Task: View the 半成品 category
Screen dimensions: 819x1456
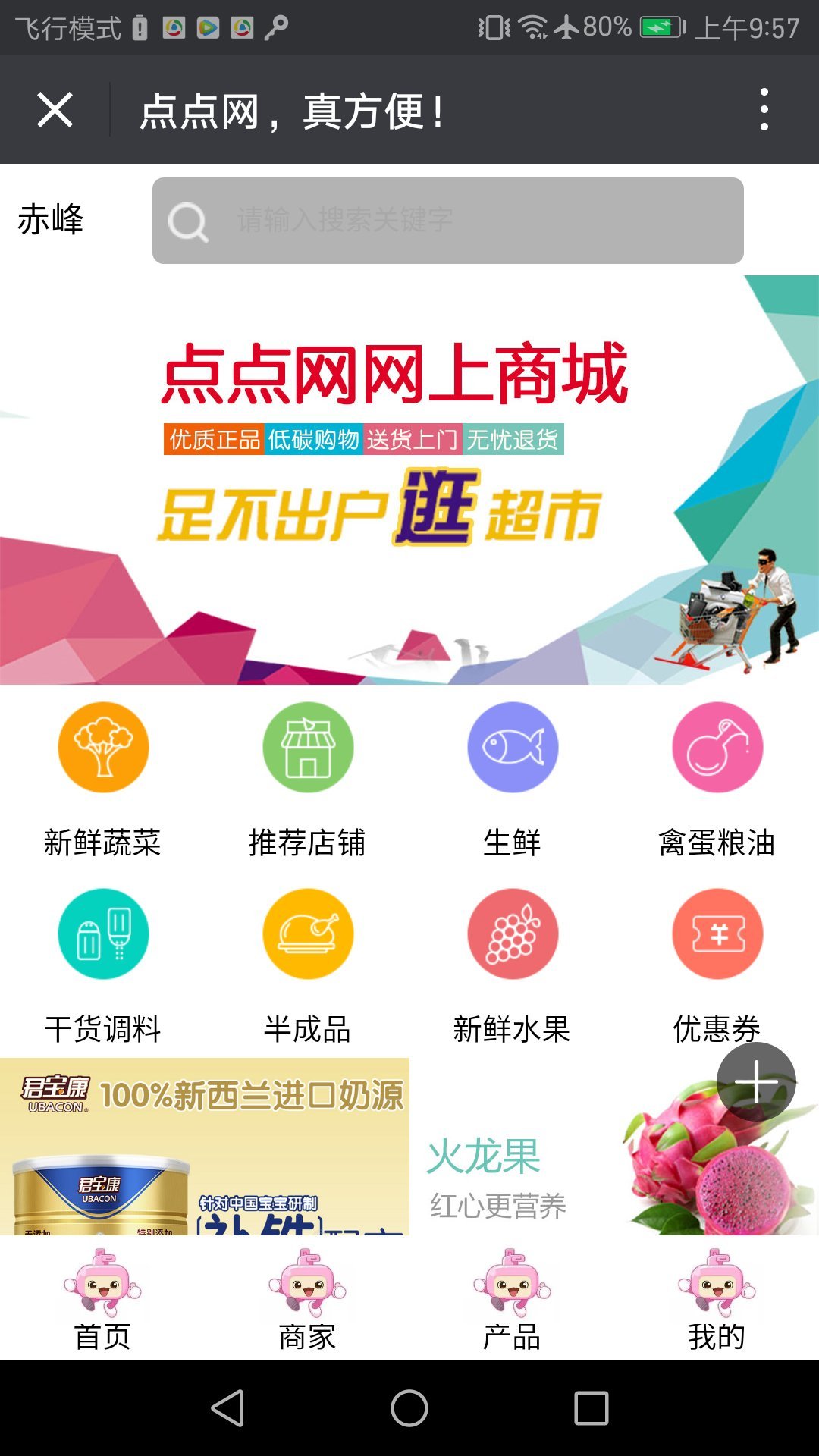Action: tap(308, 966)
